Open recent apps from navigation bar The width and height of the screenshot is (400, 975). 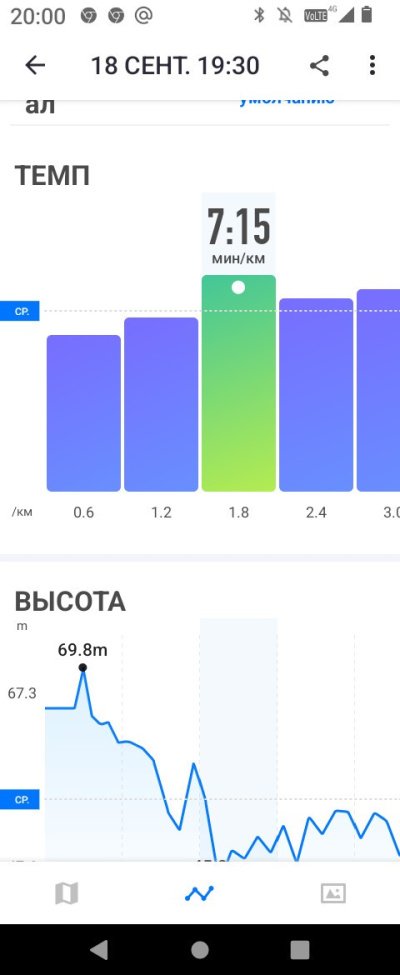[x=300, y=950]
